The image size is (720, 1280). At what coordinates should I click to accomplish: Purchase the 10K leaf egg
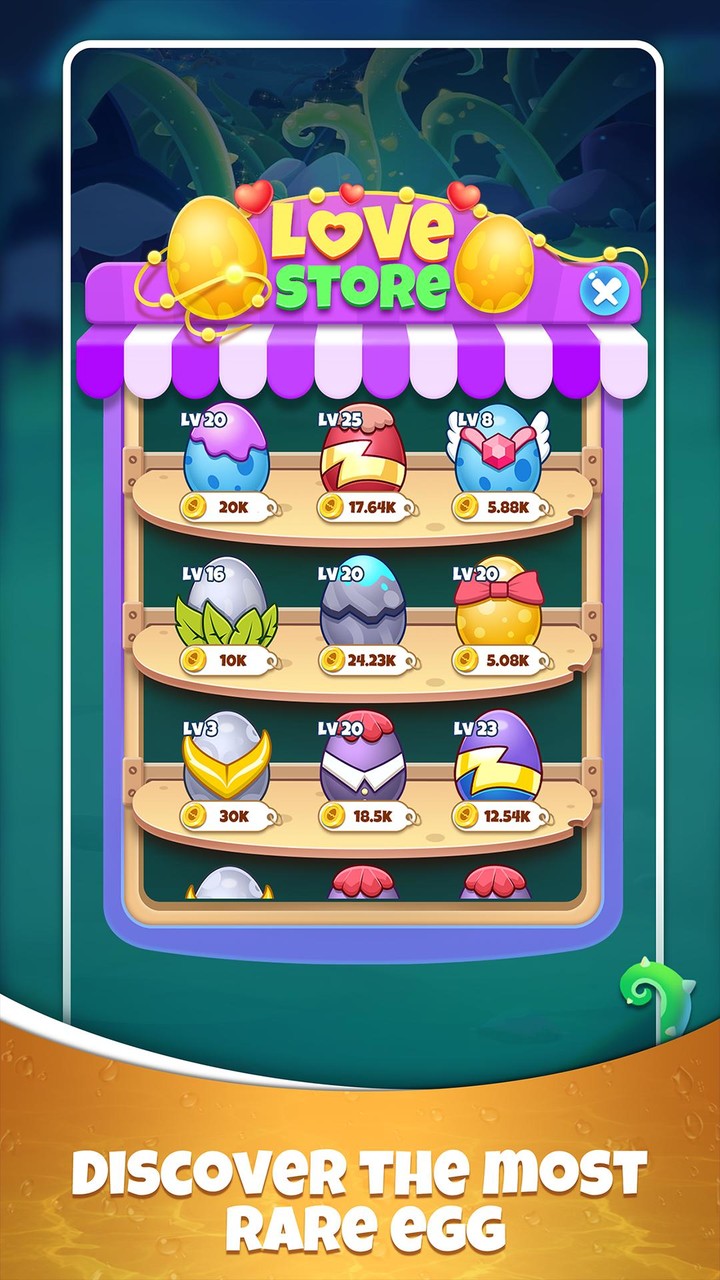[x=225, y=661]
